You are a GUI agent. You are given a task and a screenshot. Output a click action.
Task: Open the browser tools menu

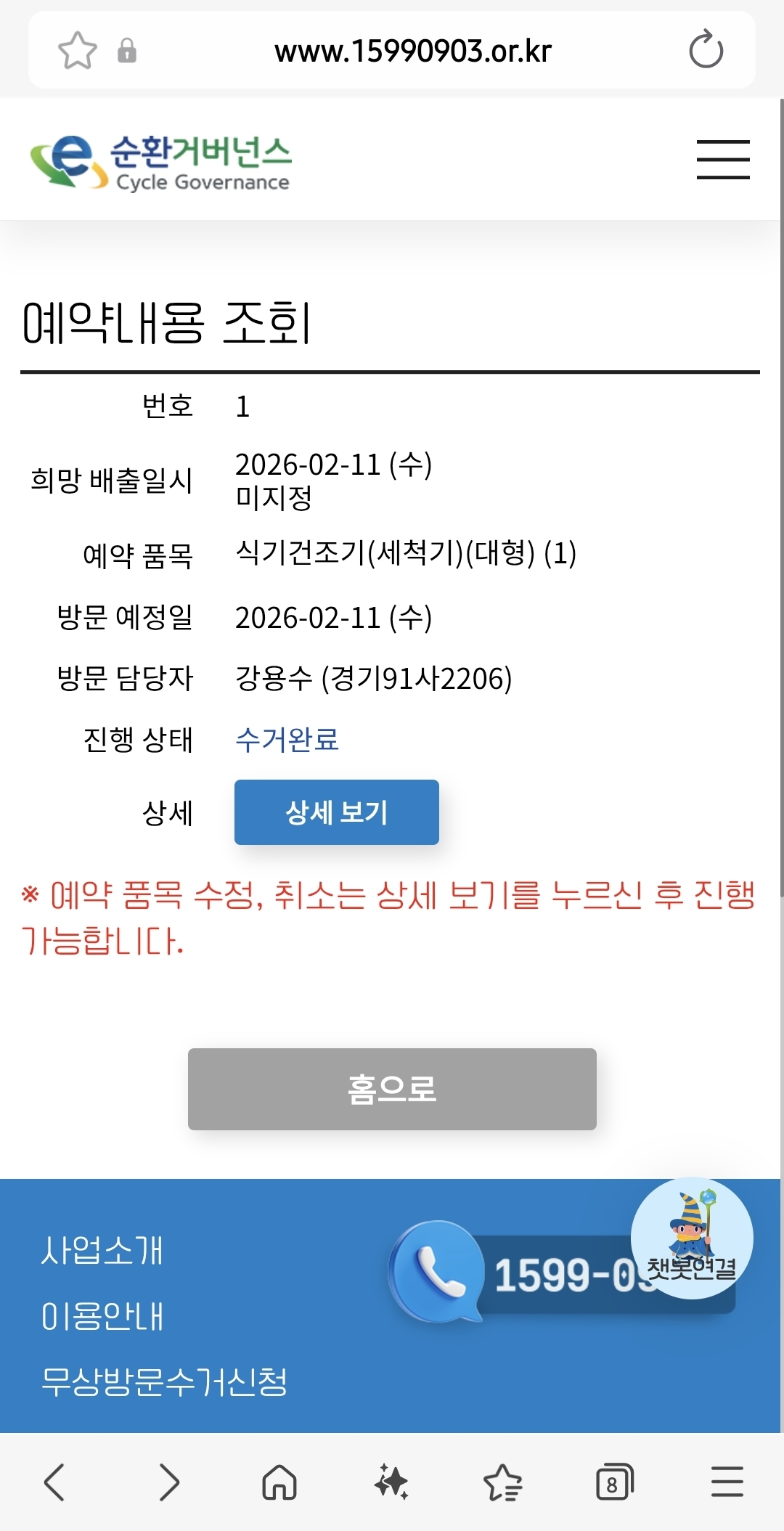pyautogui.click(x=727, y=1482)
